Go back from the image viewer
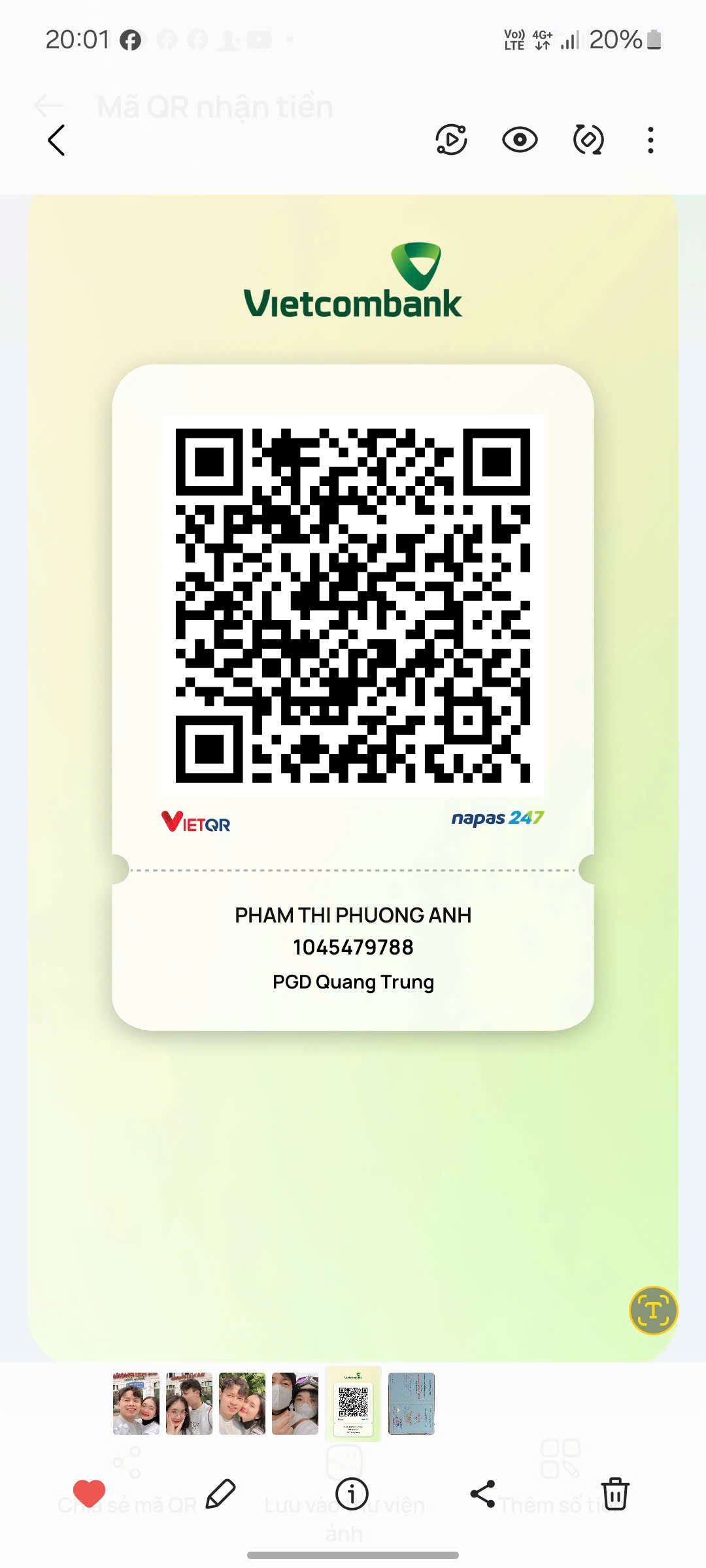 (x=57, y=140)
